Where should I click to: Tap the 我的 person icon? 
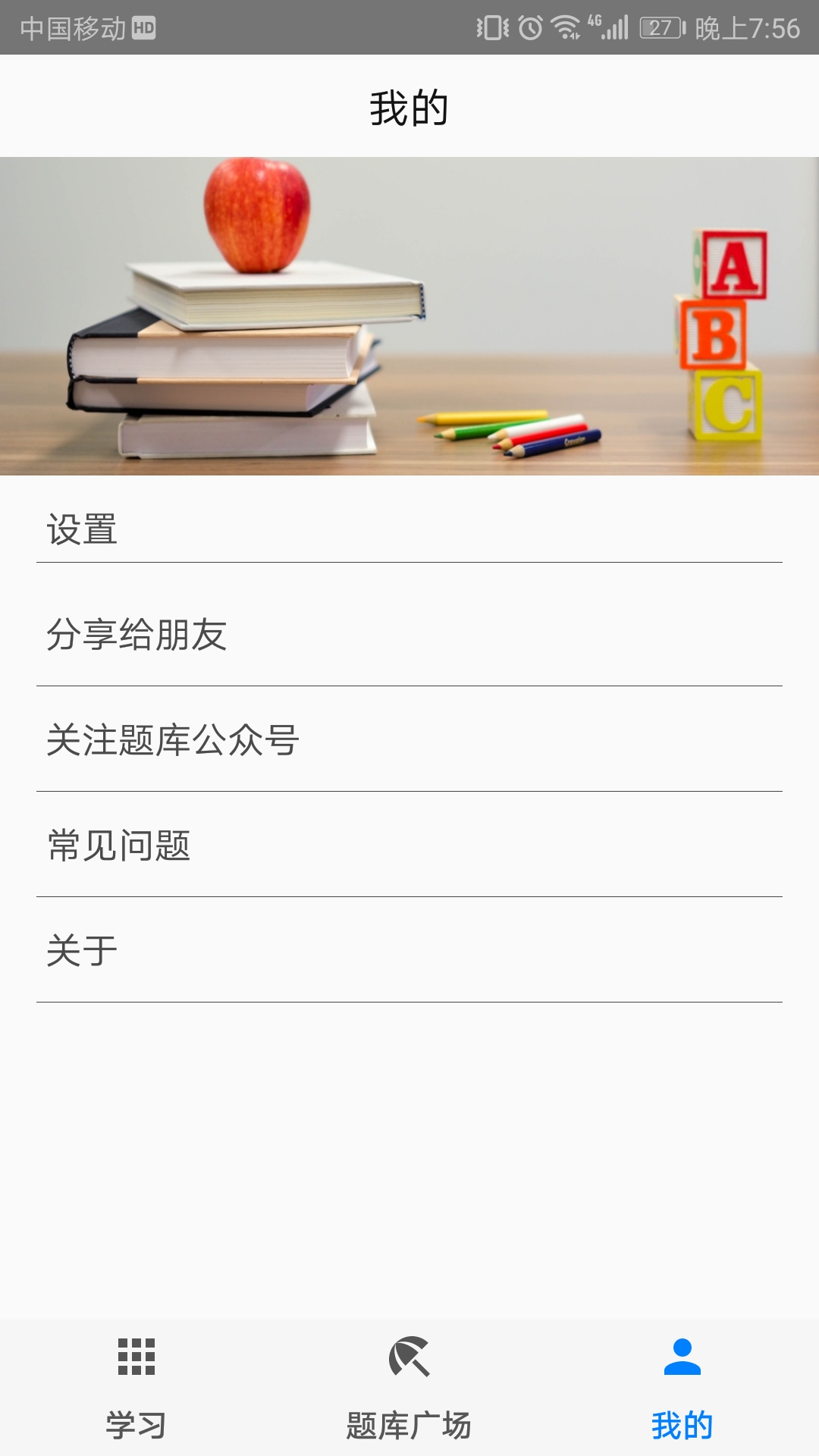pyautogui.click(x=682, y=1357)
